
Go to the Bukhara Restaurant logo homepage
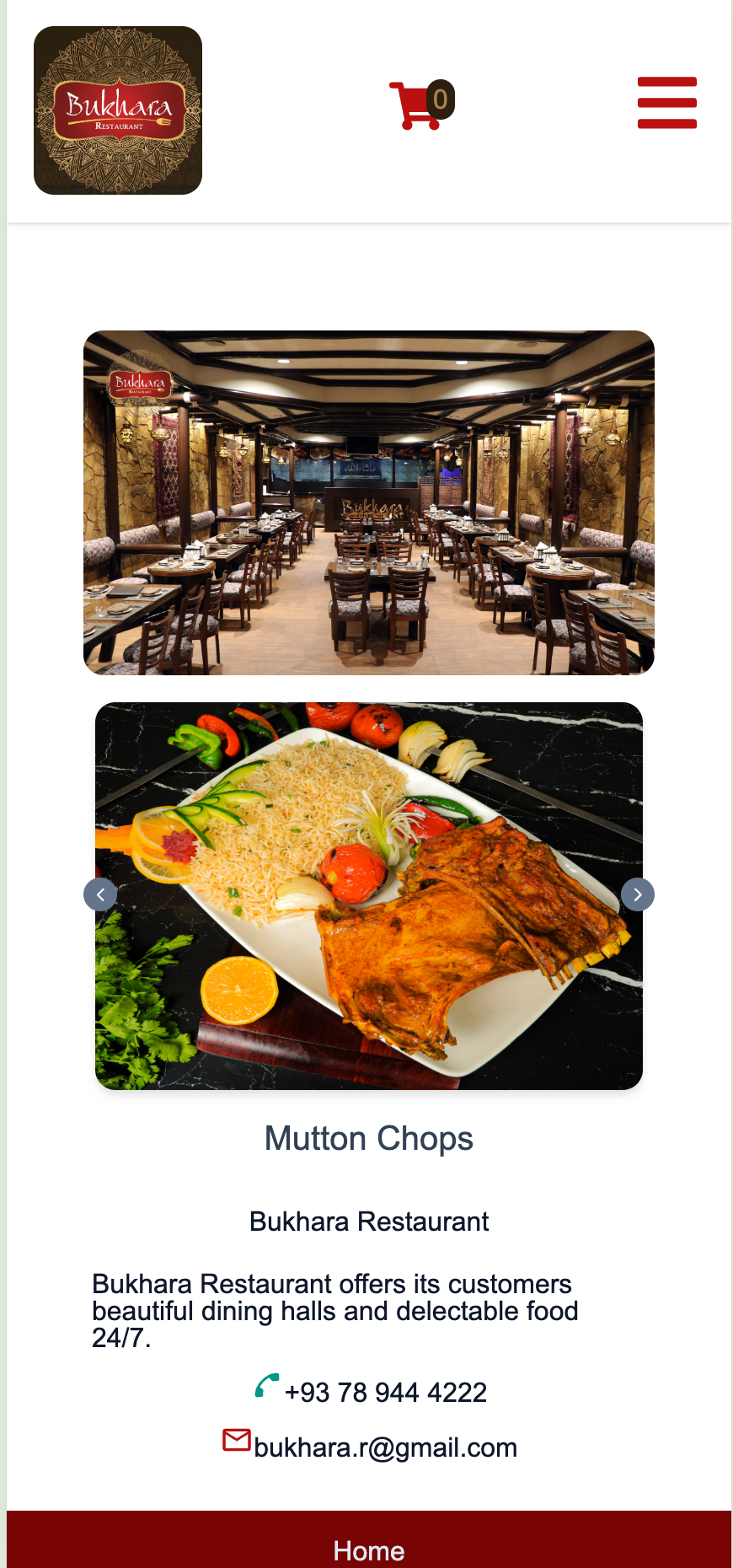tap(118, 110)
